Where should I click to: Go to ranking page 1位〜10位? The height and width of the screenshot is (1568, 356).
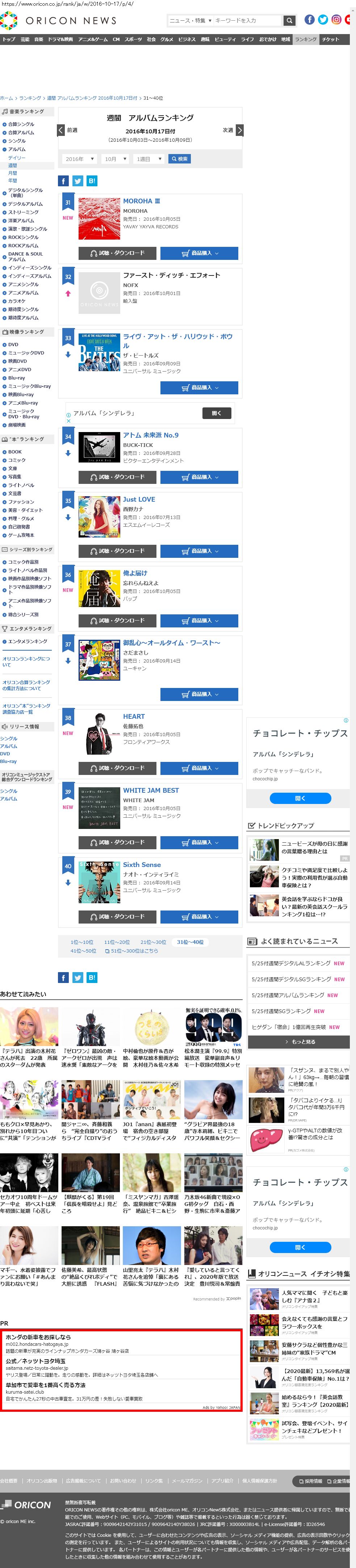[x=81, y=942]
